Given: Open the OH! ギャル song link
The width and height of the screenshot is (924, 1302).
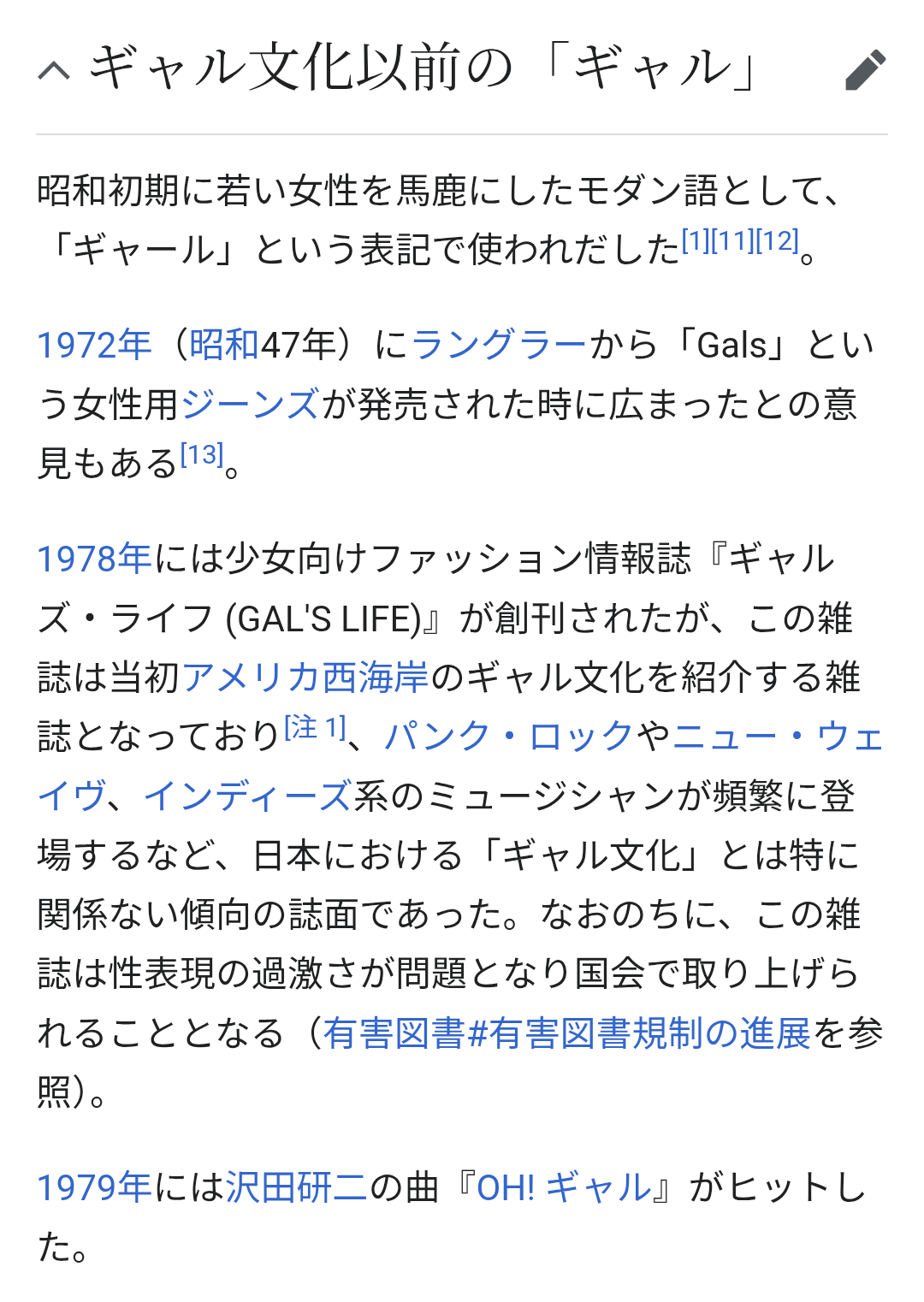Looking at the screenshot, I should pyautogui.click(x=565, y=1187).
